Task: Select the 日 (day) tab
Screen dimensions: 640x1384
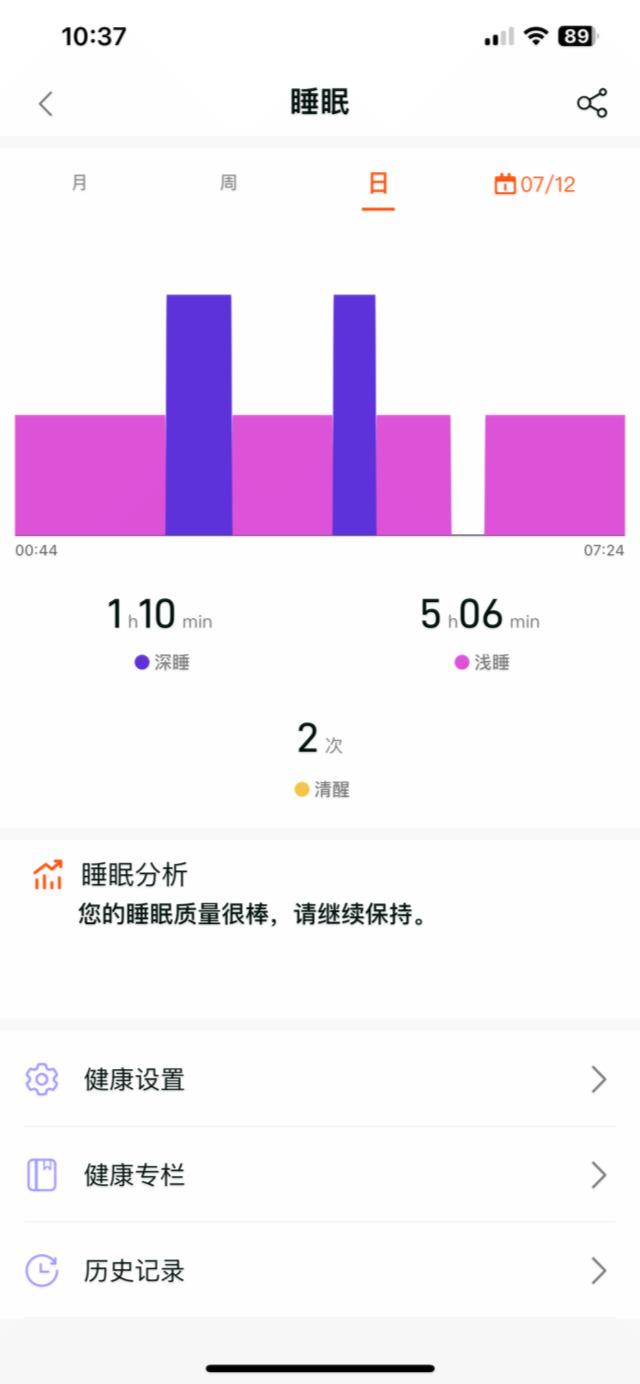Action: tap(378, 183)
